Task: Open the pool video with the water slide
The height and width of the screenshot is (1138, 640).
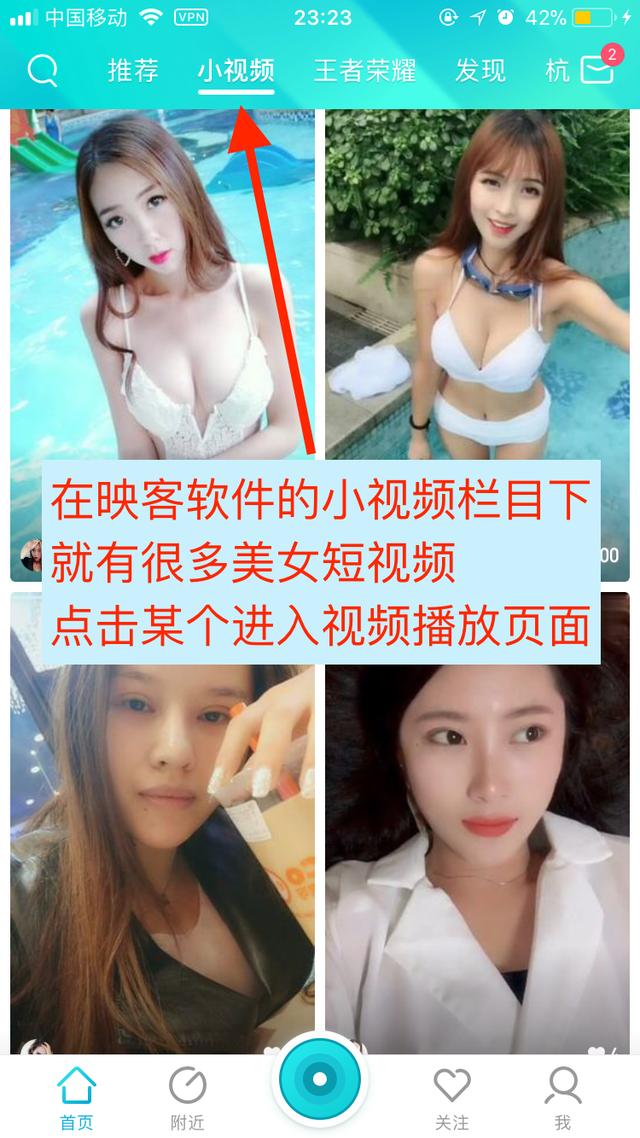Action: coord(162,300)
